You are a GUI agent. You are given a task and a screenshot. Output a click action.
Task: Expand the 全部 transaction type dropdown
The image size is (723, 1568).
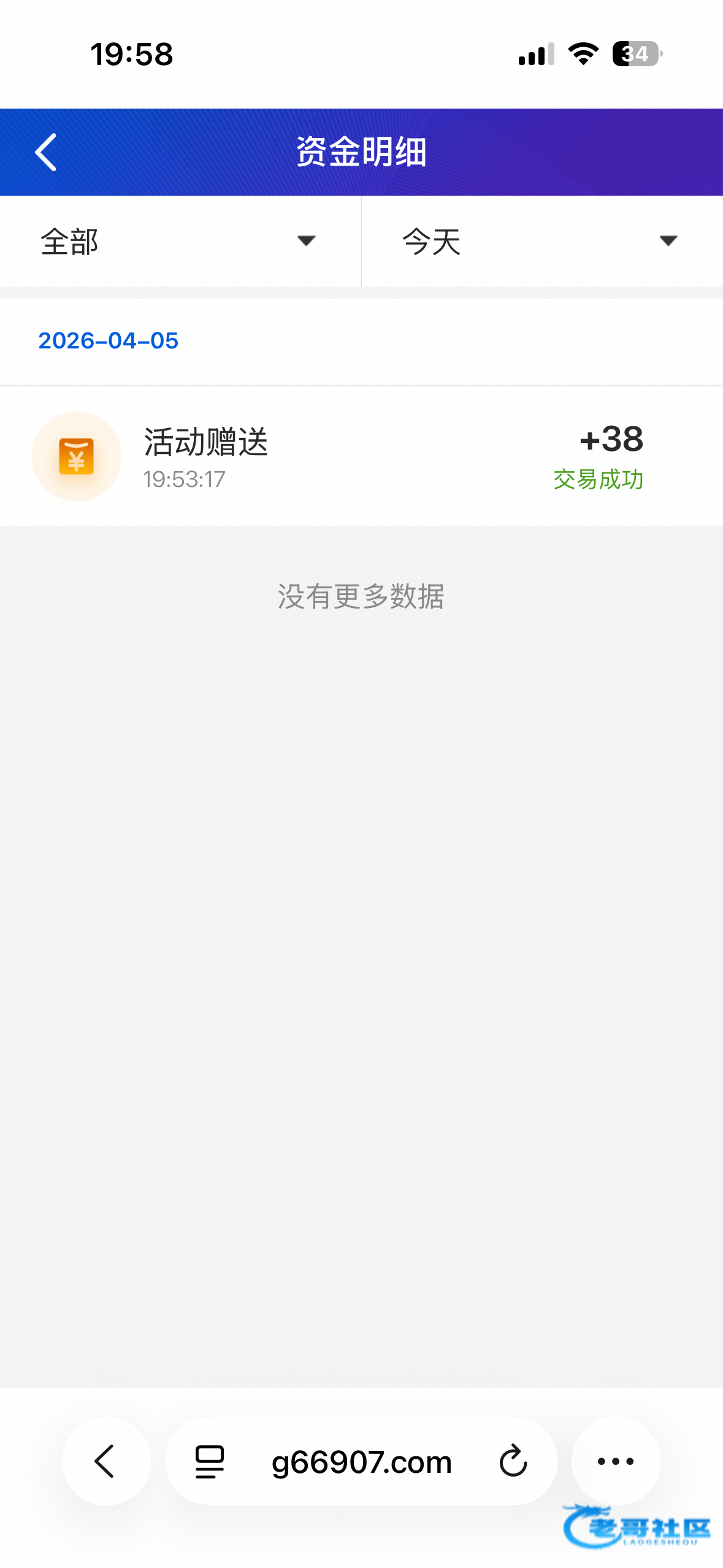[180, 241]
